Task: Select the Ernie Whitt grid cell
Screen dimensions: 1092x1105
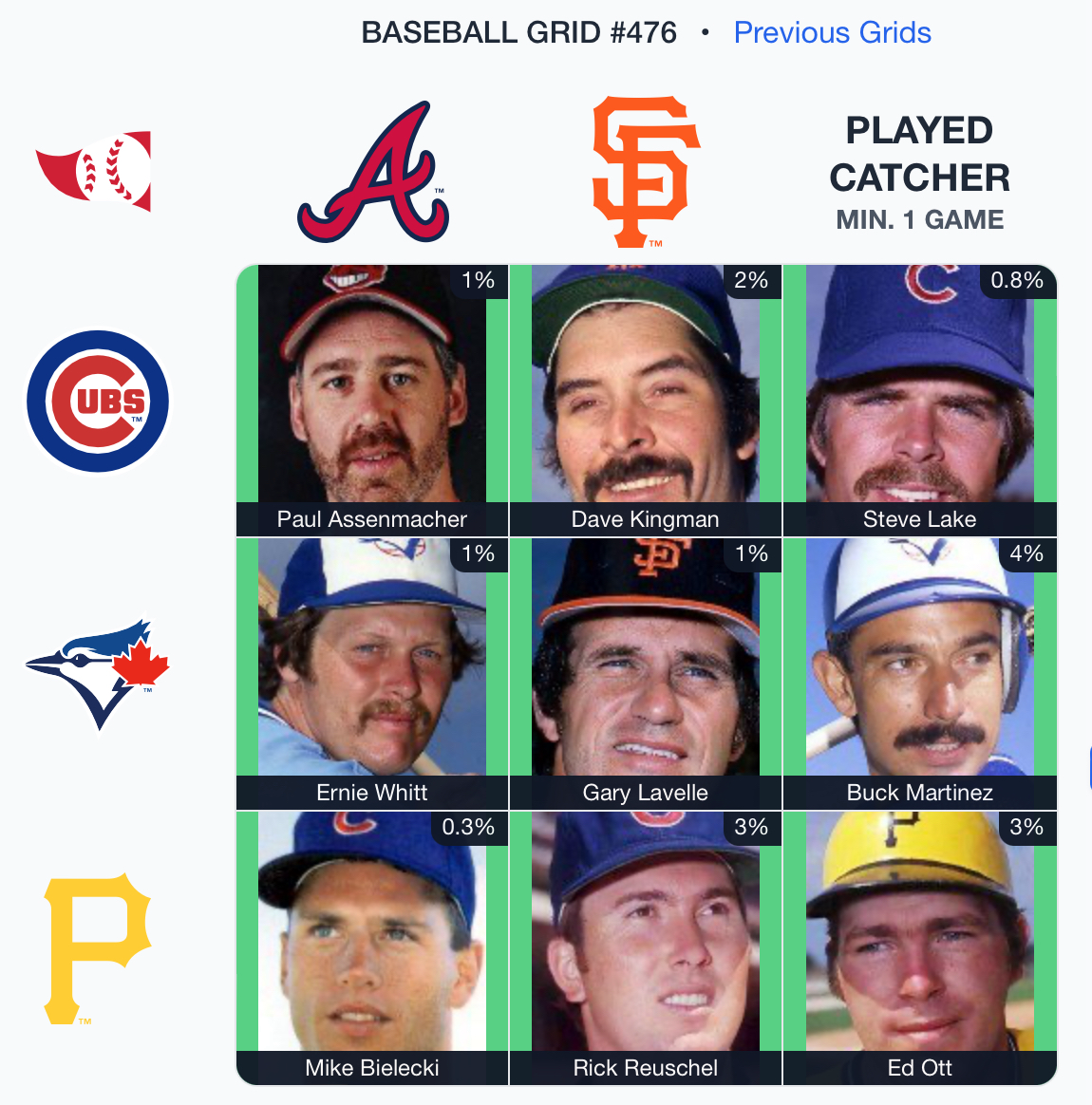Action: [372, 674]
